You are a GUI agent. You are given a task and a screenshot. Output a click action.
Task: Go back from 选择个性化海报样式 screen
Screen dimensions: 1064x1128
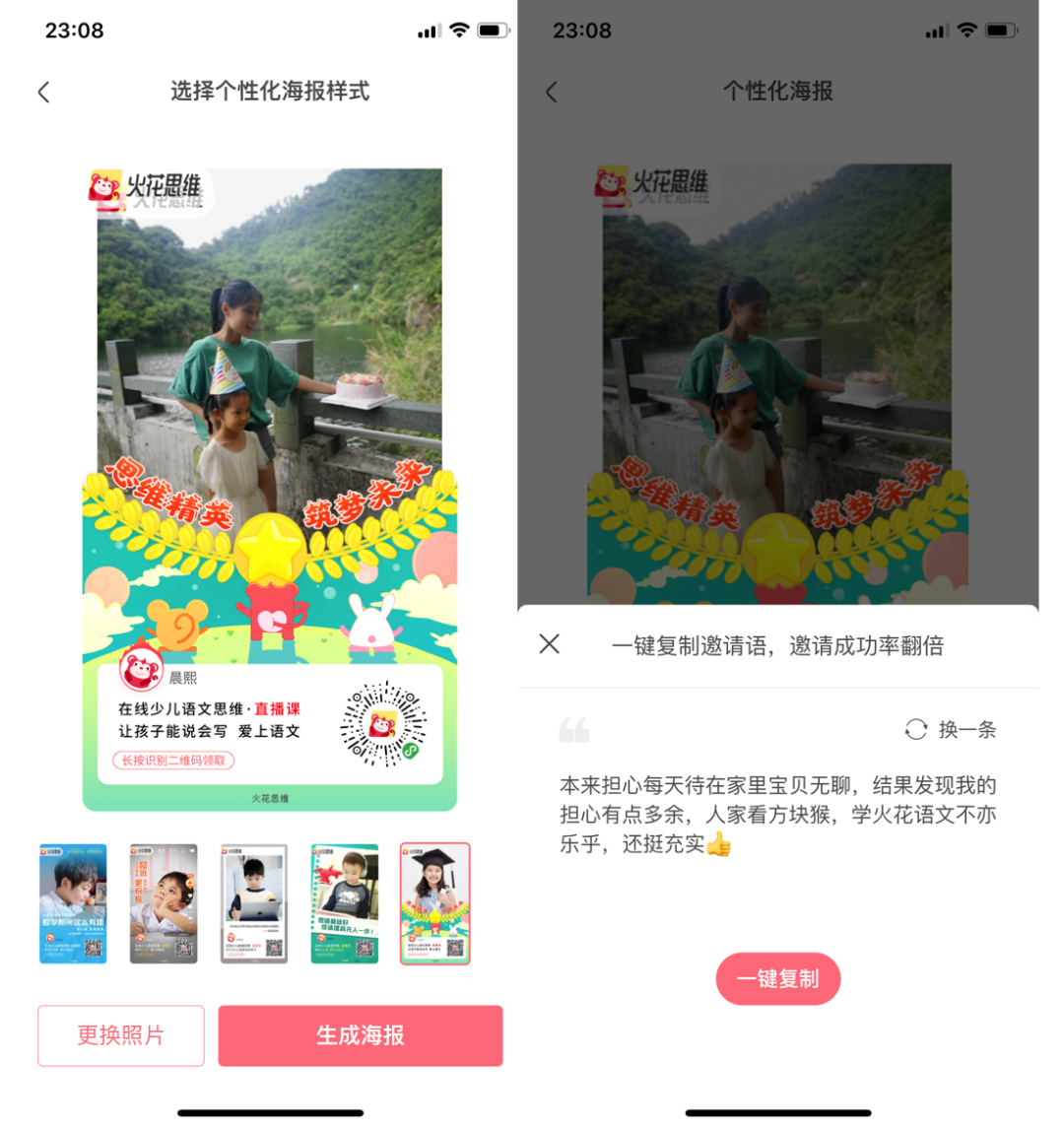point(43,92)
